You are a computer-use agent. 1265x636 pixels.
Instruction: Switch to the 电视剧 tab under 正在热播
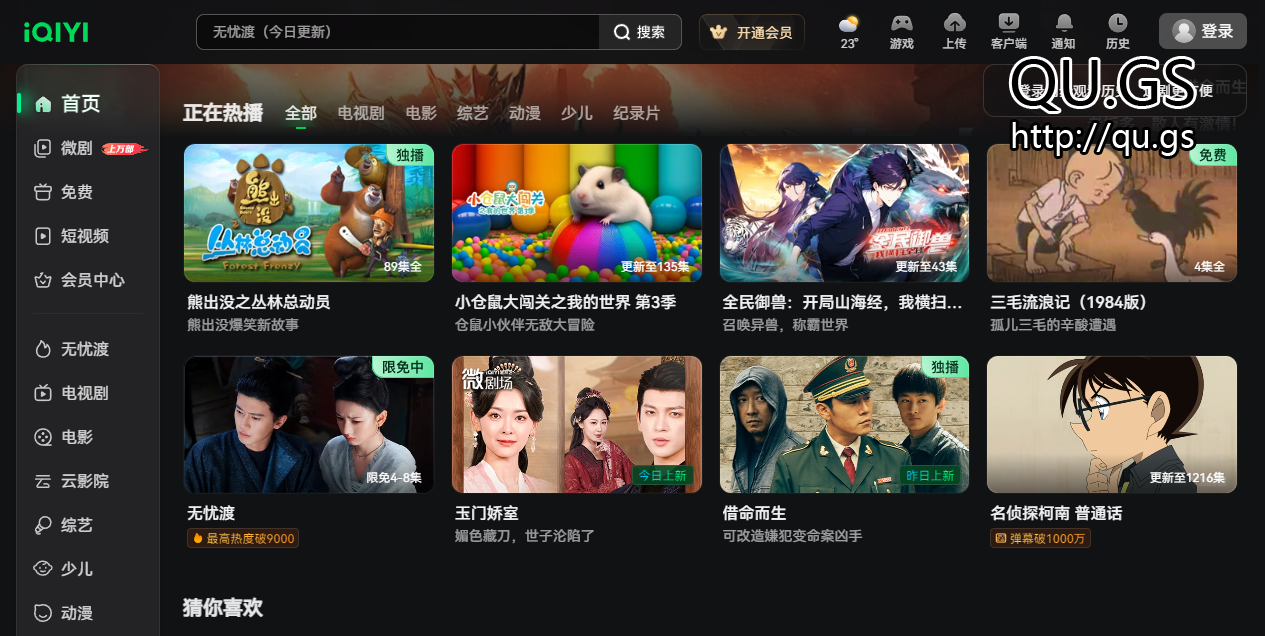point(361,113)
